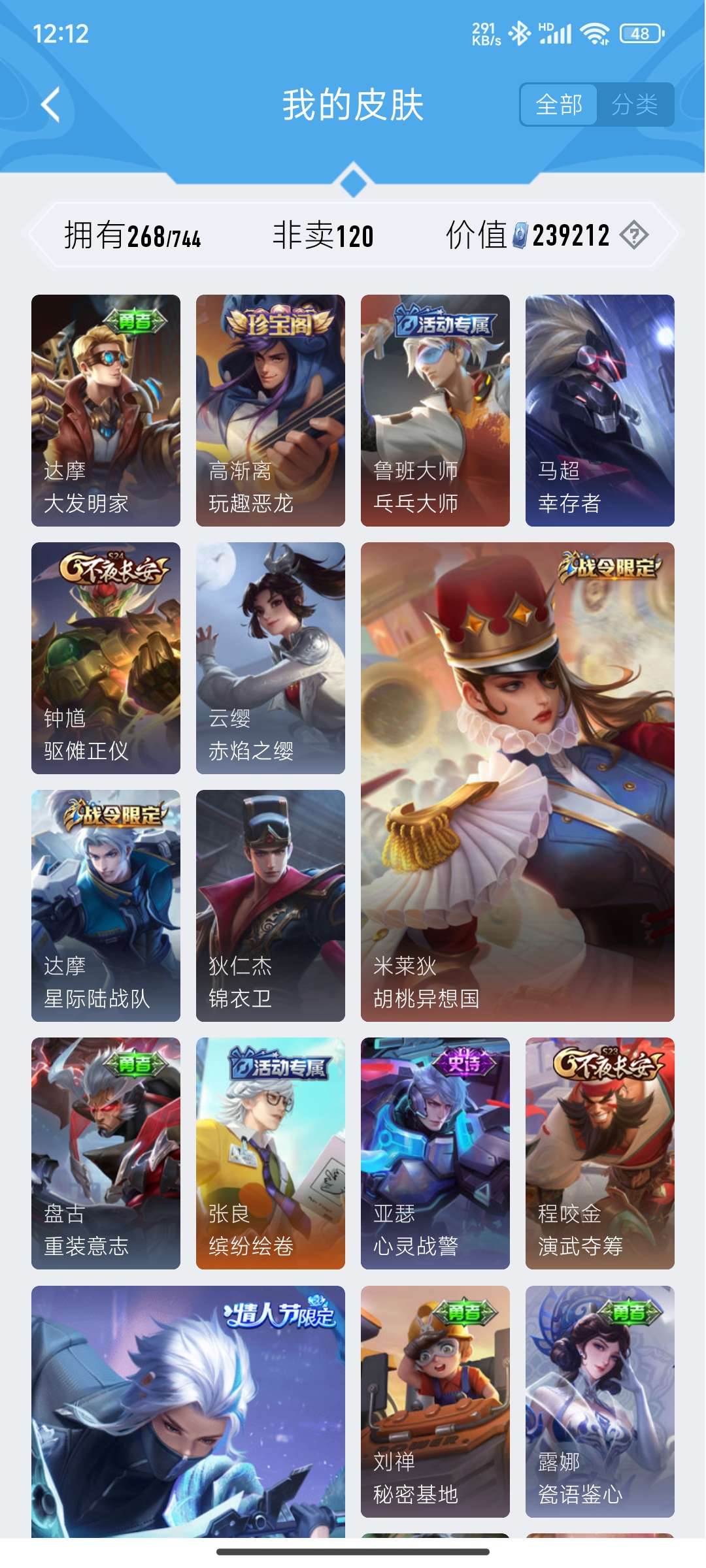Switch to the 分类 tab
The width and height of the screenshot is (706, 1568).
(634, 105)
